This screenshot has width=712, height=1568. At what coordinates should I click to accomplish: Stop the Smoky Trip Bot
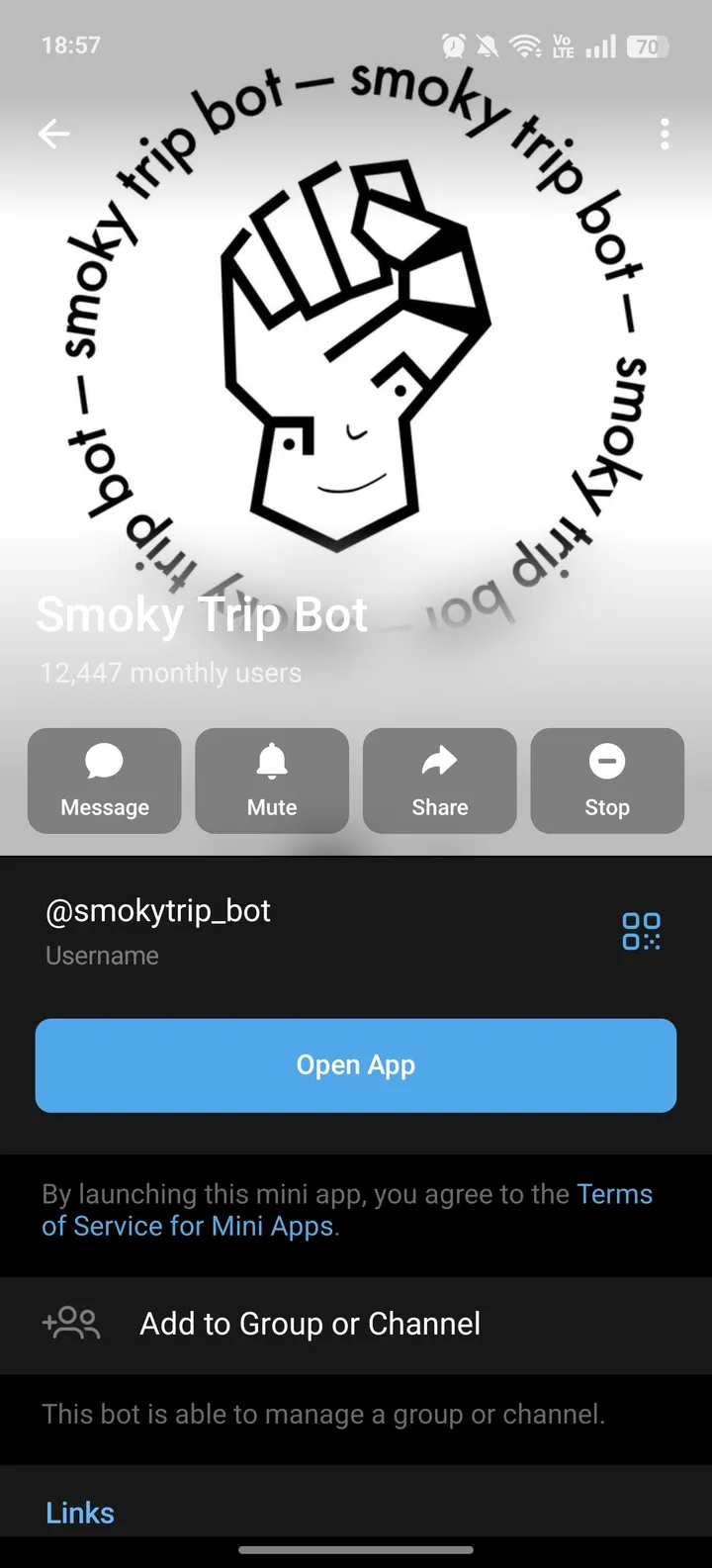[606, 781]
